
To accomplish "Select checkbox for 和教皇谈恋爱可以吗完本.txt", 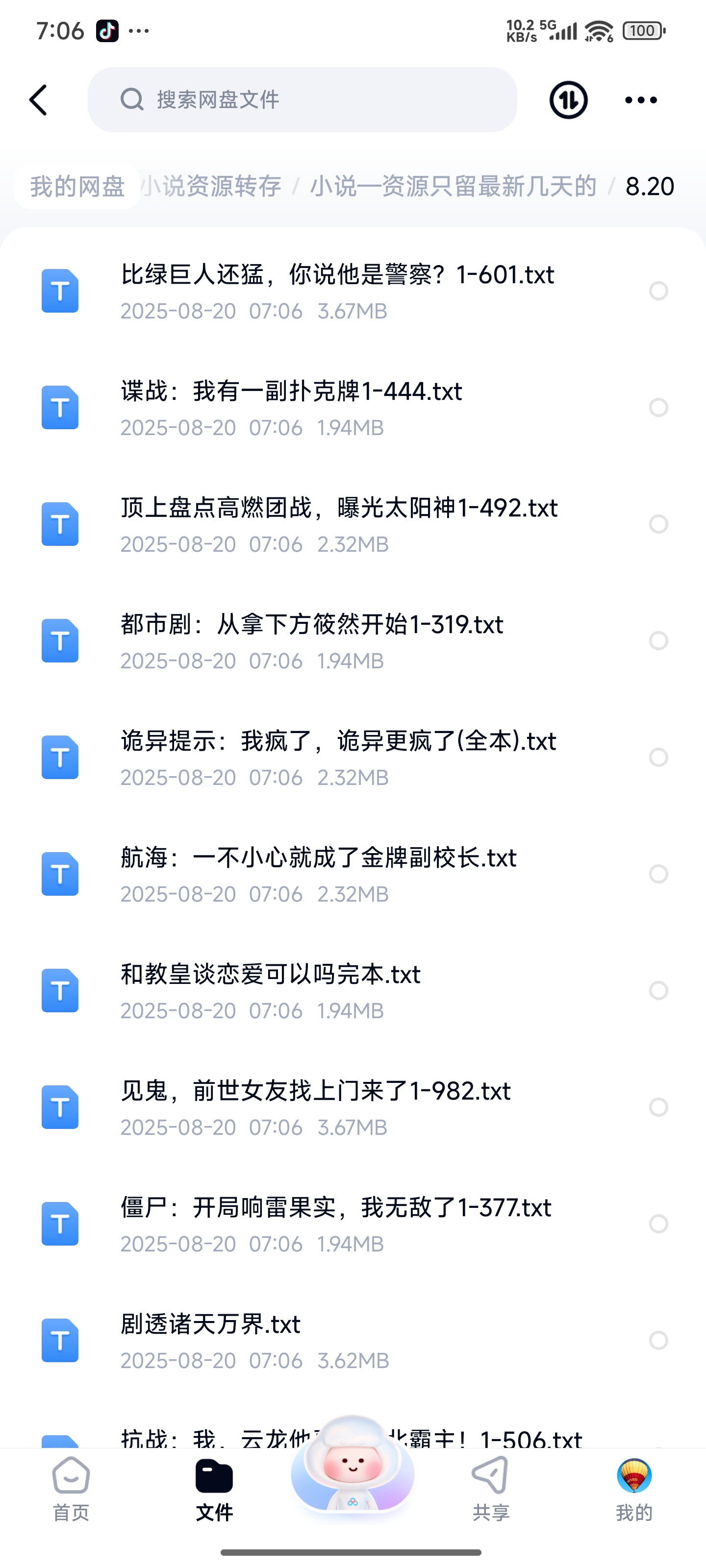I will (x=658, y=992).
